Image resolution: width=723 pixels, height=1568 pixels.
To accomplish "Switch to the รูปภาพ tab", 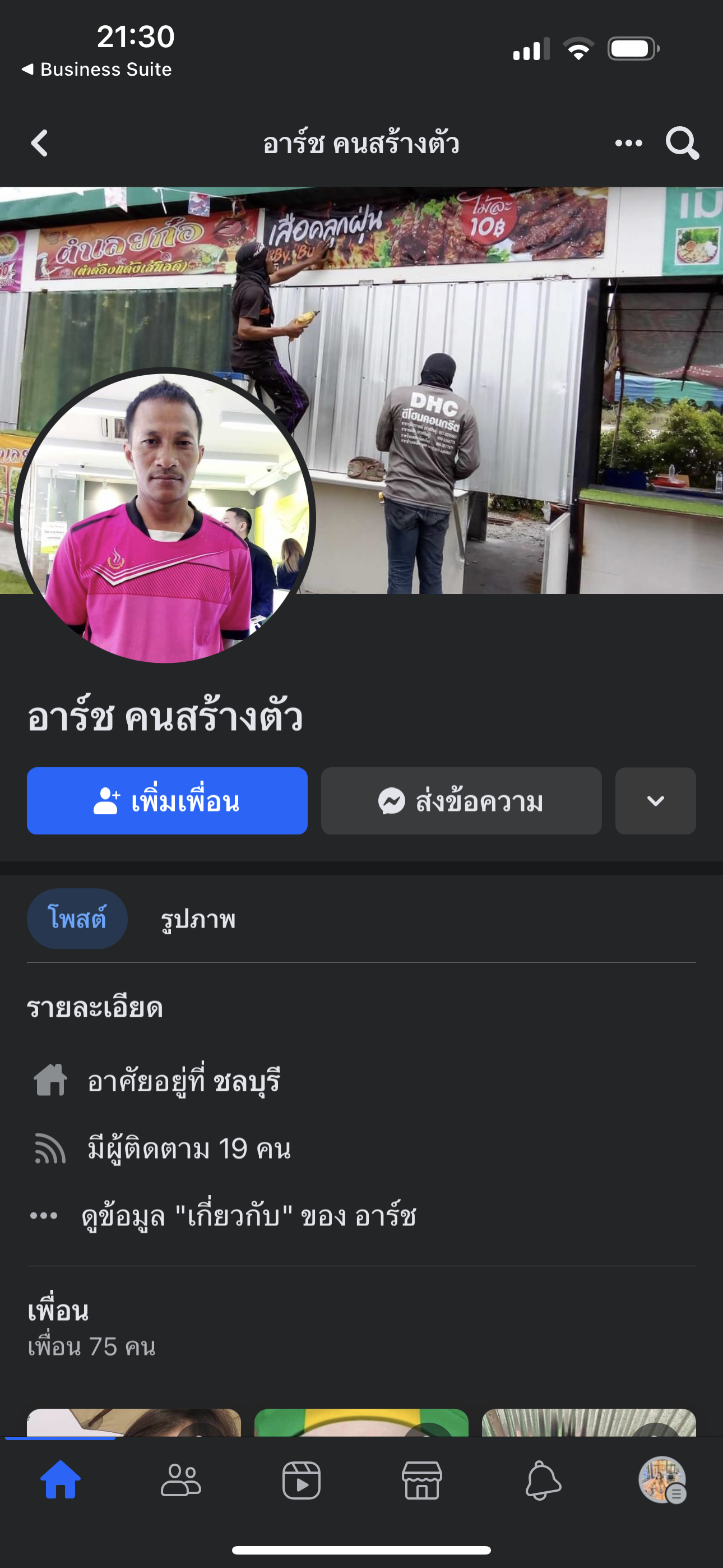I will (198, 919).
